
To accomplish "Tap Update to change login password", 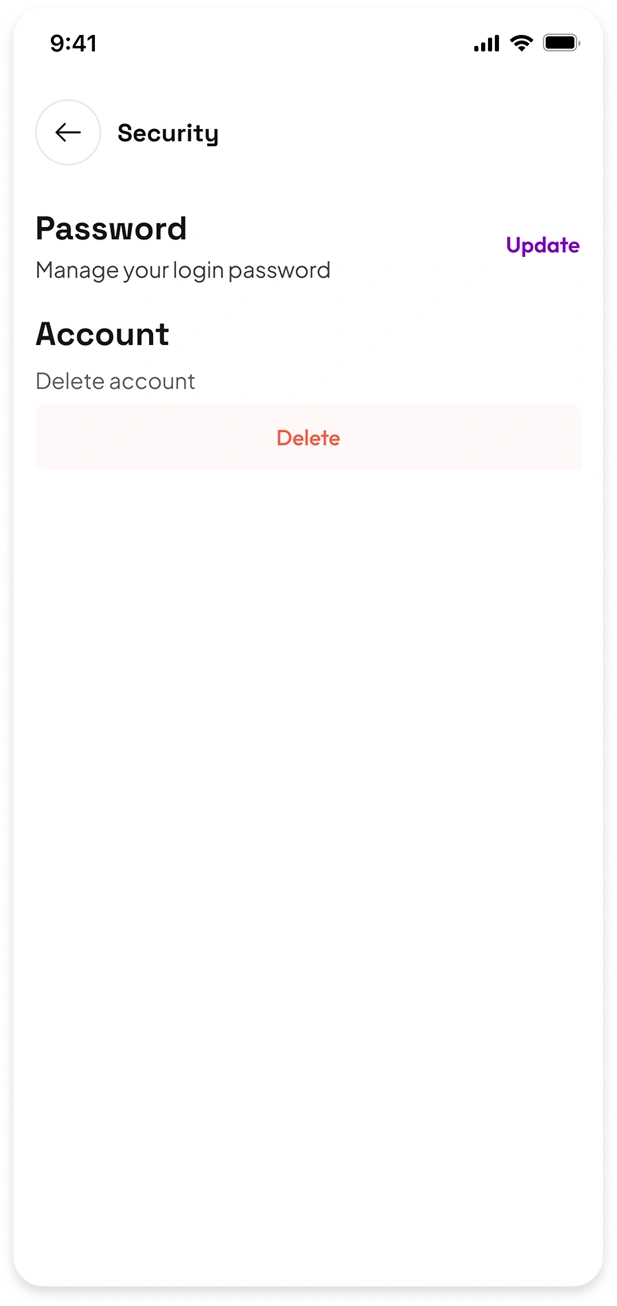I will tap(542, 245).
